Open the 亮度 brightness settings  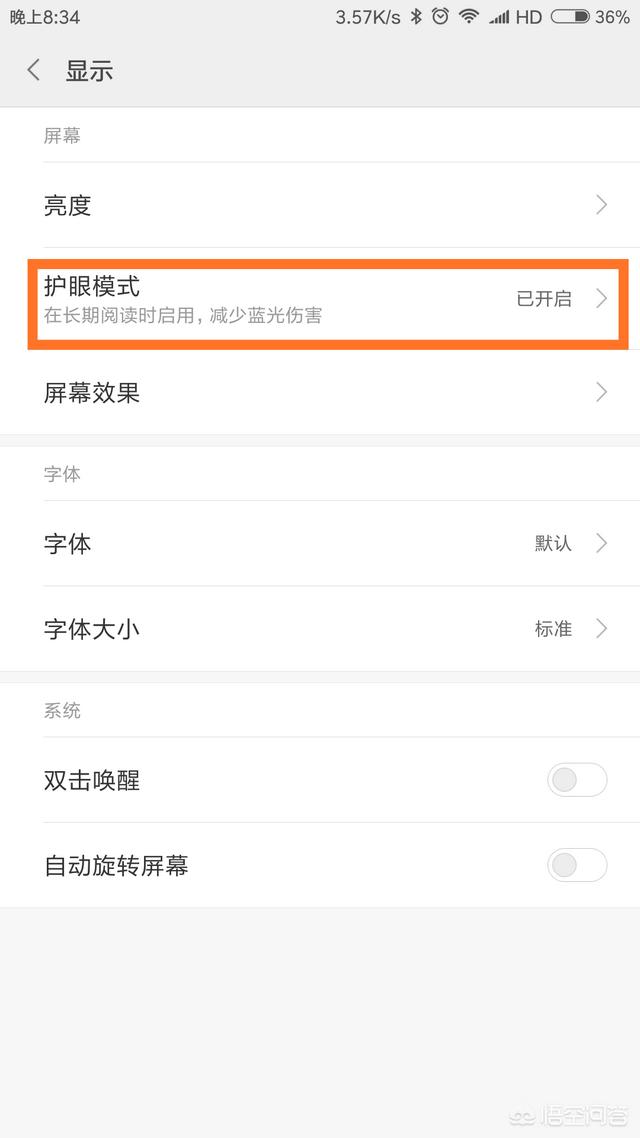click(x=320, y=205)
